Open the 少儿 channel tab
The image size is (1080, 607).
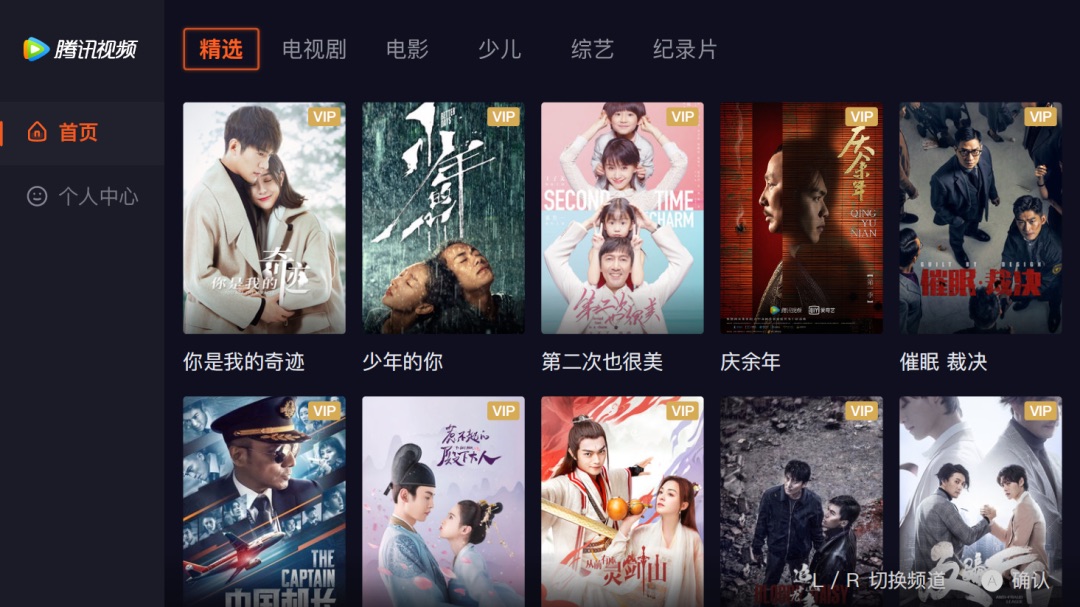(x=499, y=49)
